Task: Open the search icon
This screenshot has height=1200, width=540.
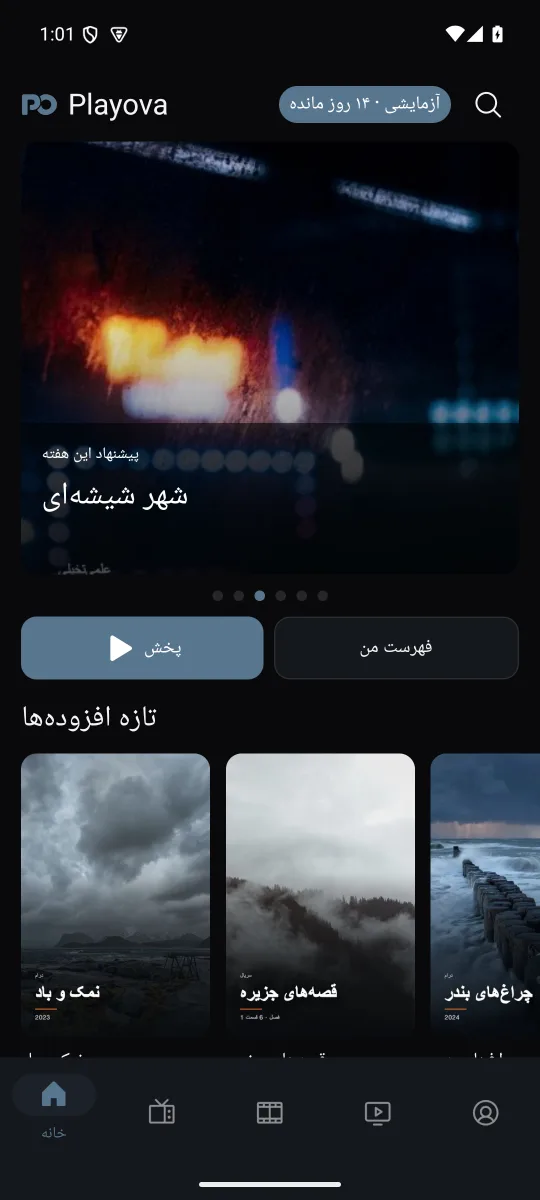Action: [488, 105]
